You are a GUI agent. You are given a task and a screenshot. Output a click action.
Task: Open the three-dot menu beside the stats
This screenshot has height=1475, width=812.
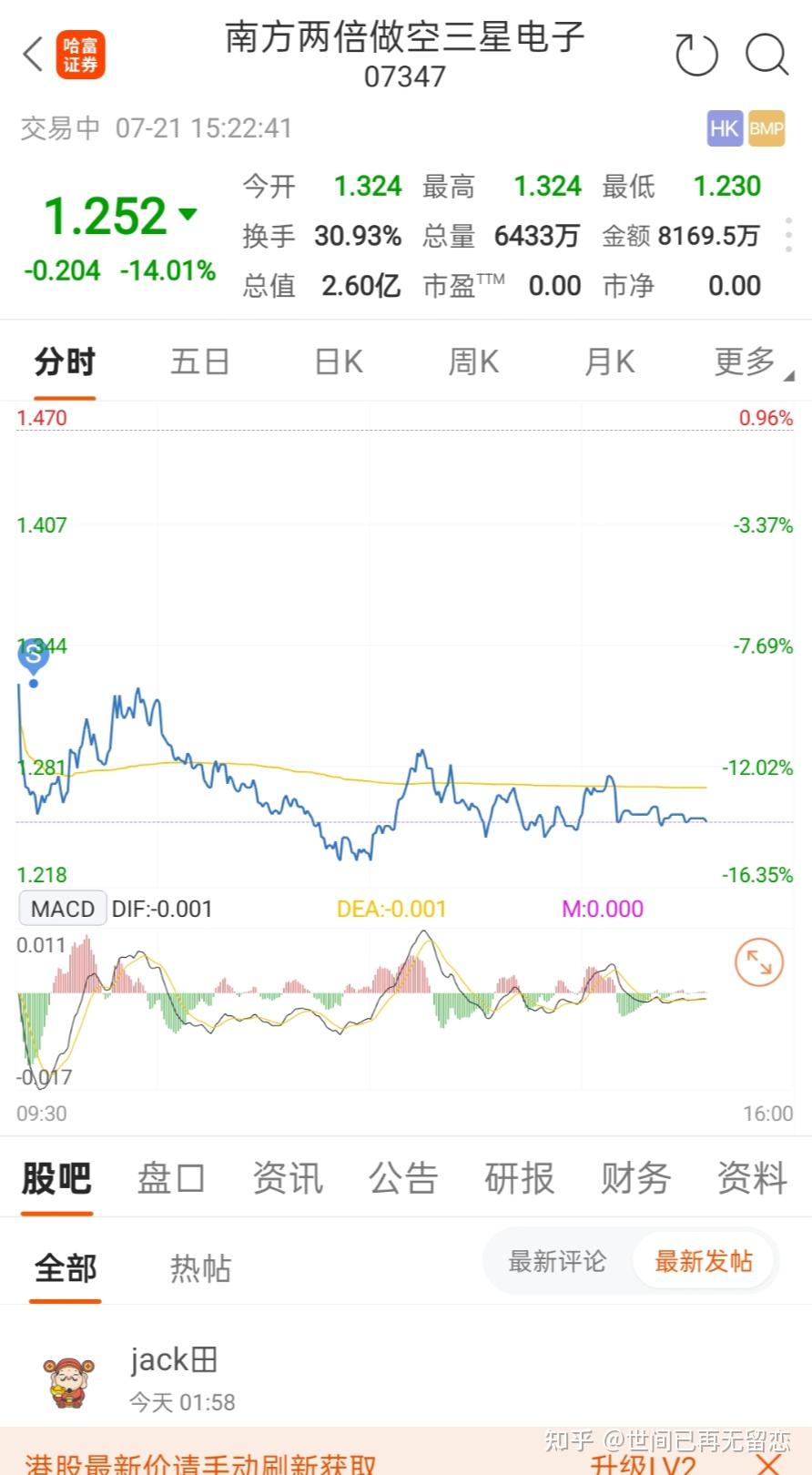pos(788,235)
